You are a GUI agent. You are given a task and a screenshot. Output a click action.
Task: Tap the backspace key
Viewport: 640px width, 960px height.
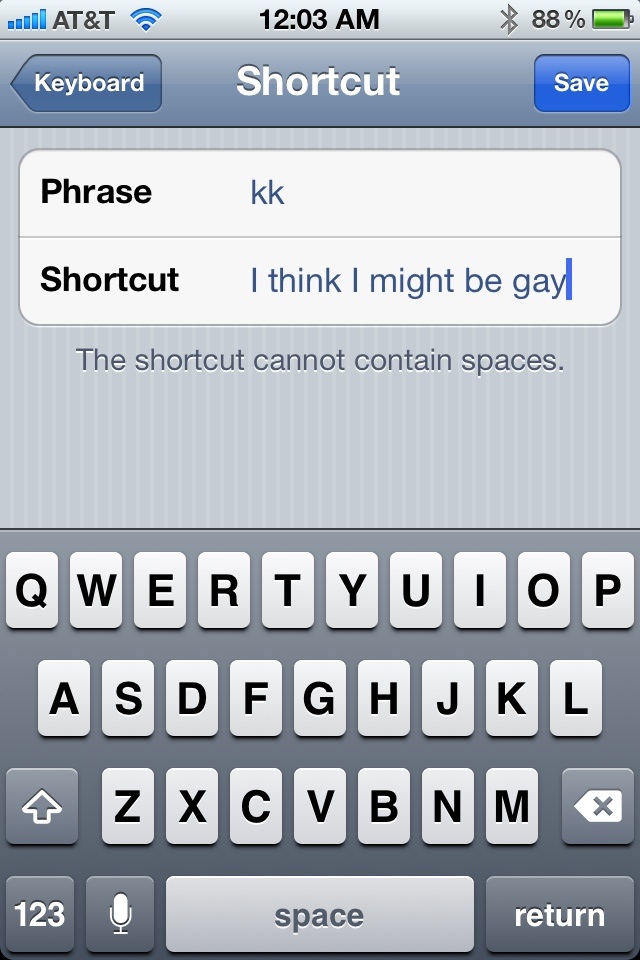click(598, 807)
